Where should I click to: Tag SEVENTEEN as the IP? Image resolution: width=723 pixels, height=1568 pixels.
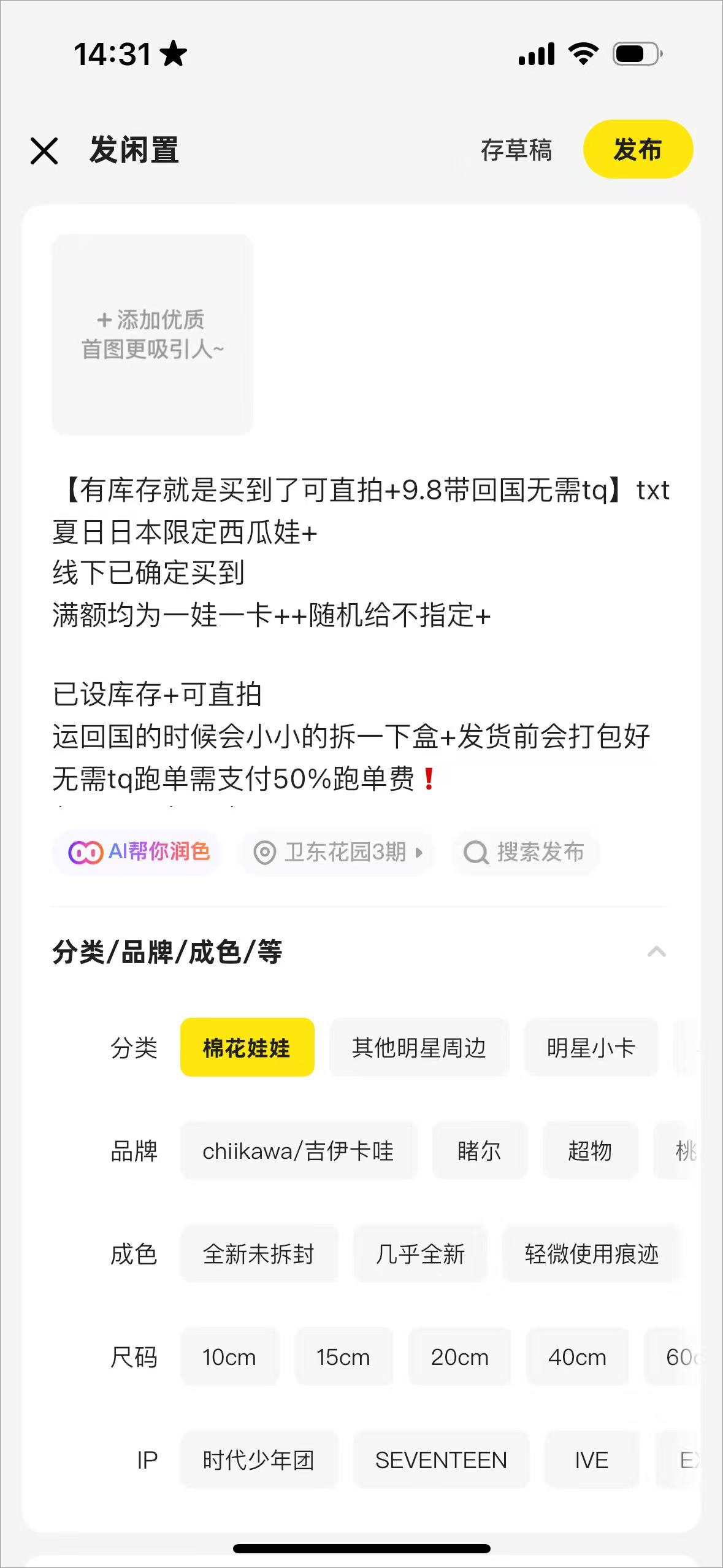tap(441, 1460)
